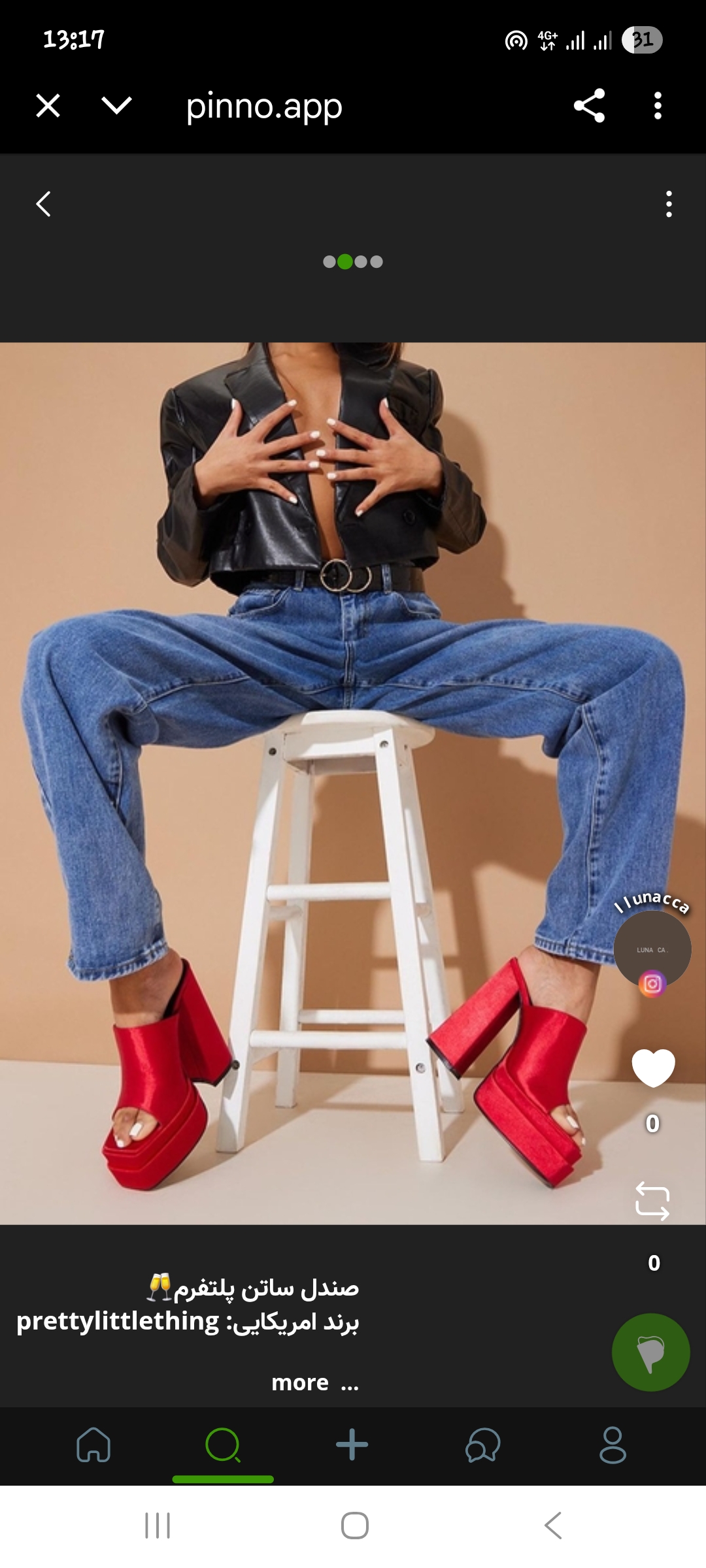This screenshot has height=1568, width=706.
Task: Create a new post with plus
Action: pyautogui.click(x=352, y=1445)
